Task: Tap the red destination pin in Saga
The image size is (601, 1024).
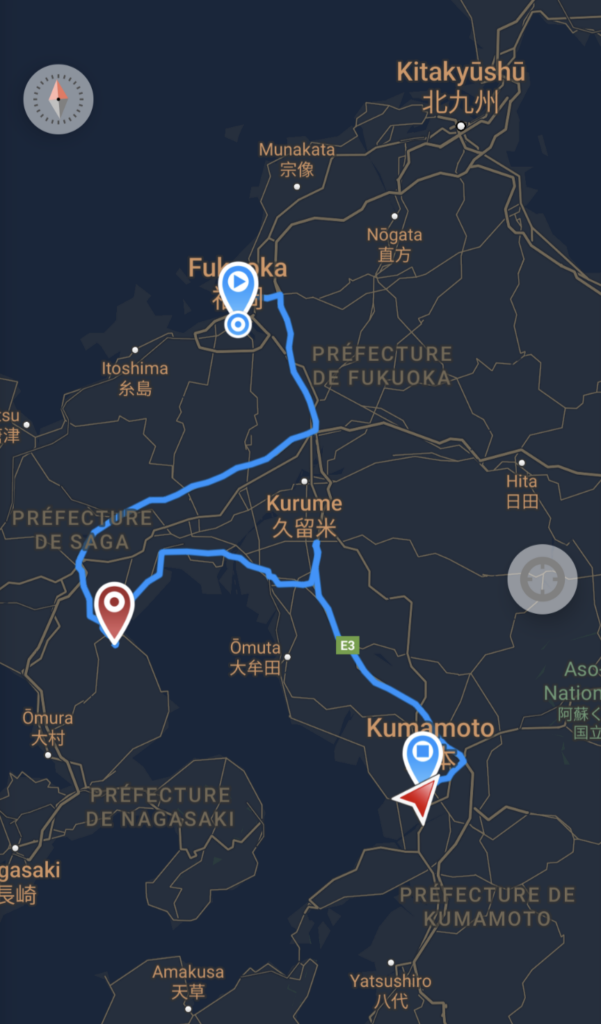Action: click(115, 606)
